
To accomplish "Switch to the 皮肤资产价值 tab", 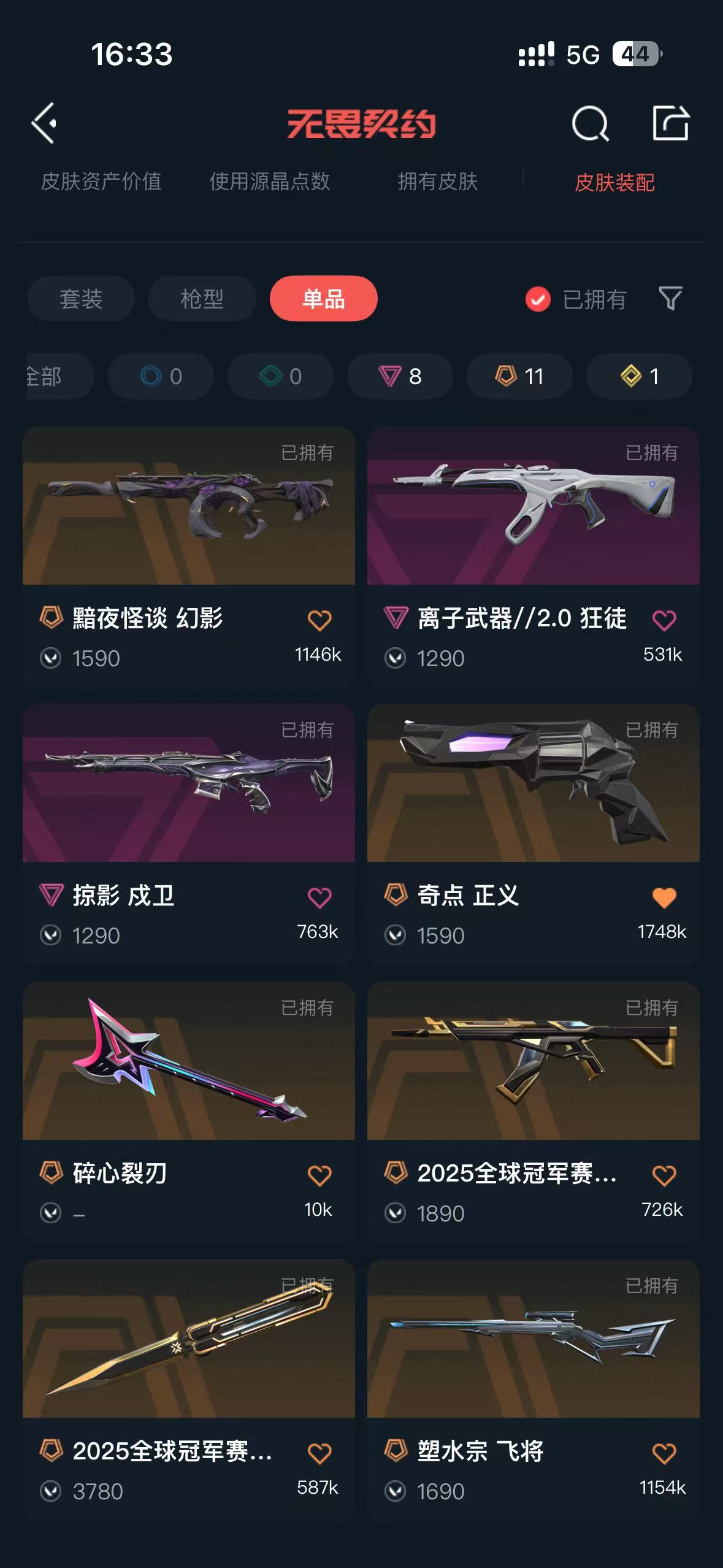I will click(x=101, y=182).
